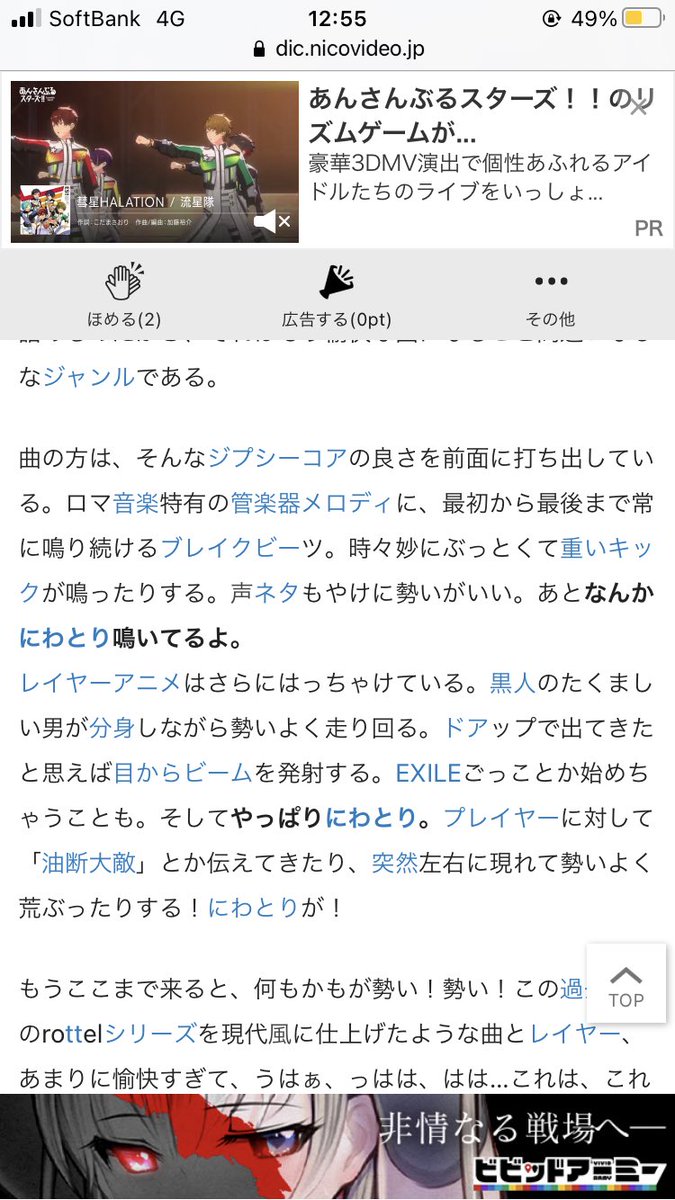Open the プレイヤー link

[501, 816]
